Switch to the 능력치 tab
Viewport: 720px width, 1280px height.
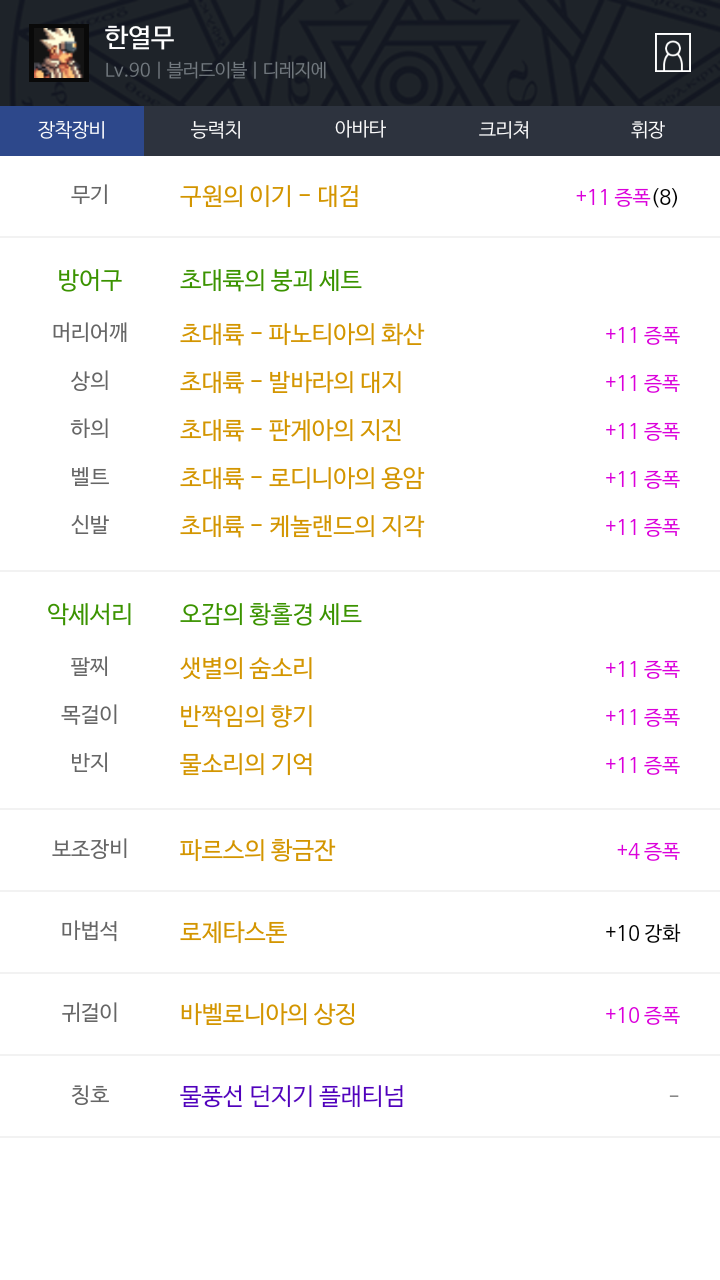click(216, 130)
